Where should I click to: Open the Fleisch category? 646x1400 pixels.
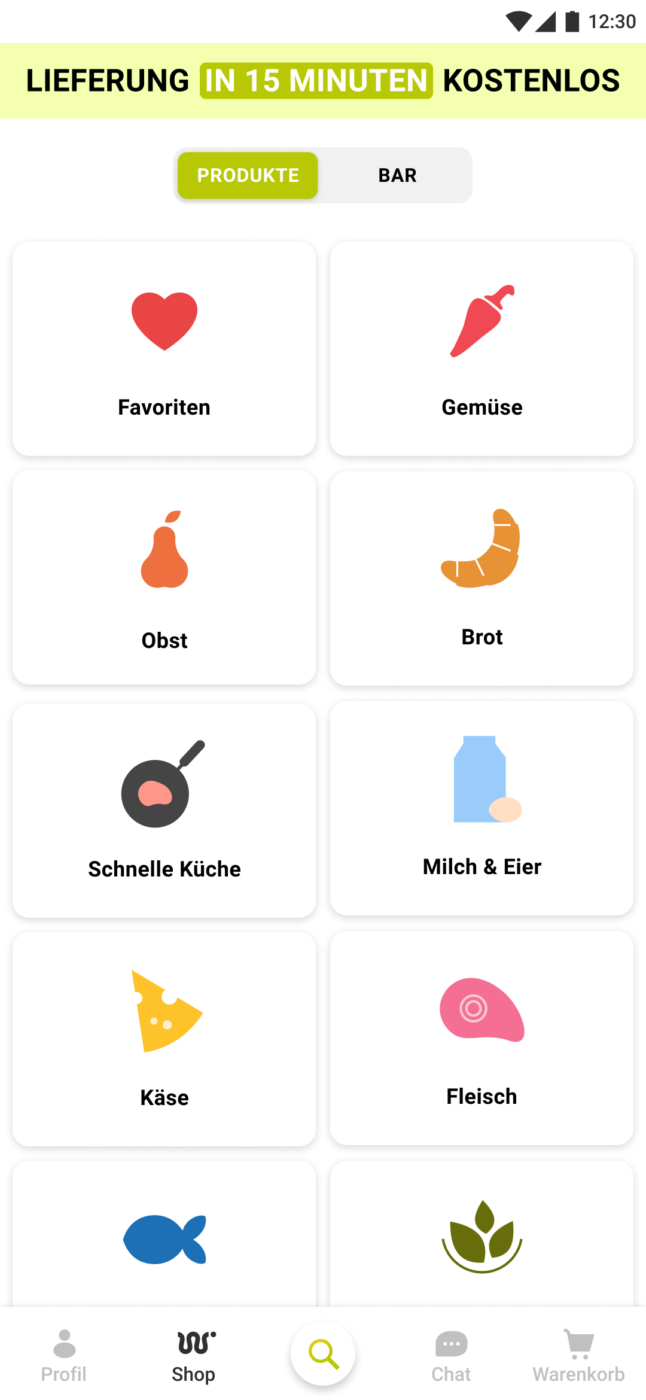coord(482,1038)
